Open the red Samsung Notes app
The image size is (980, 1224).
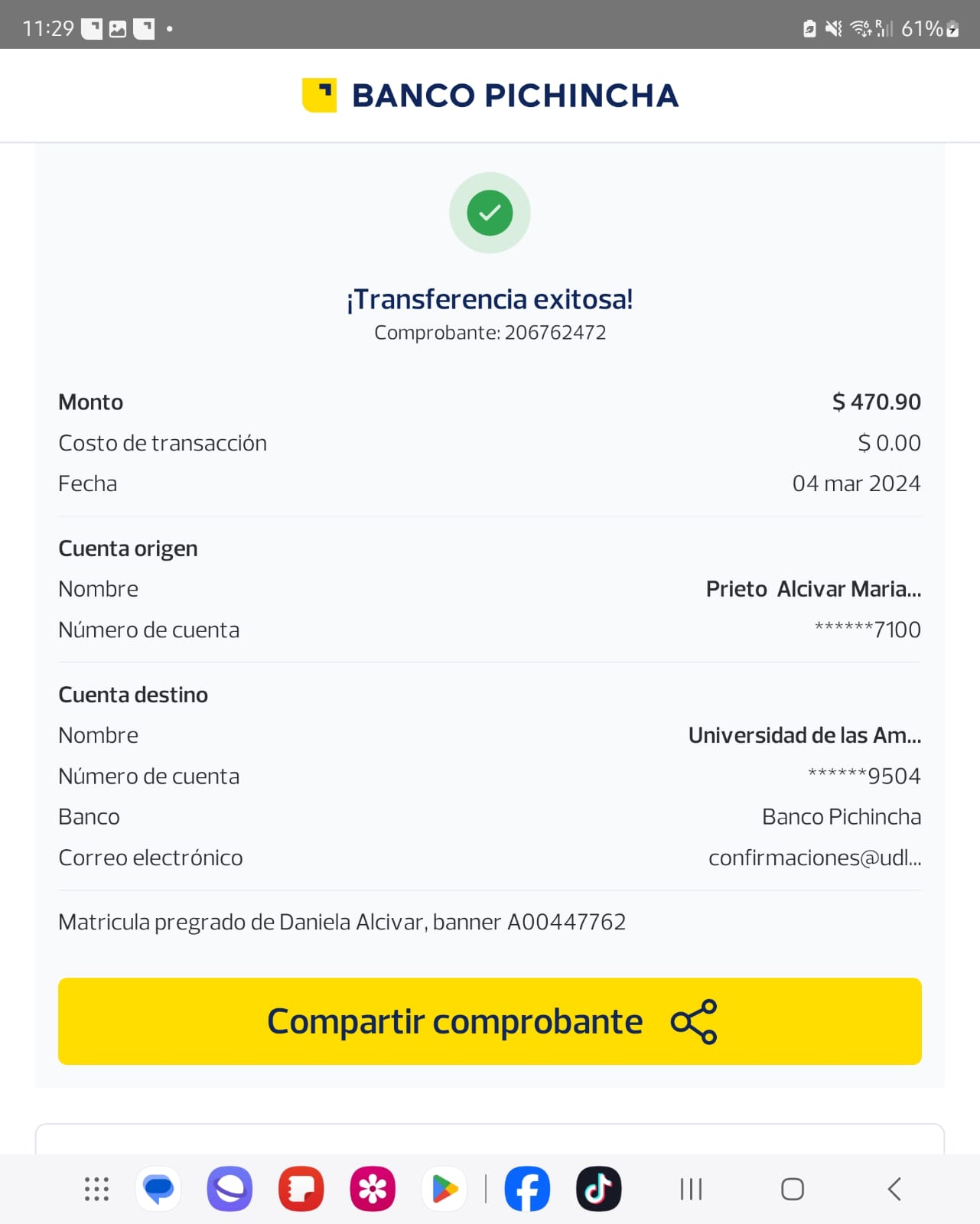pos(301,1189)
